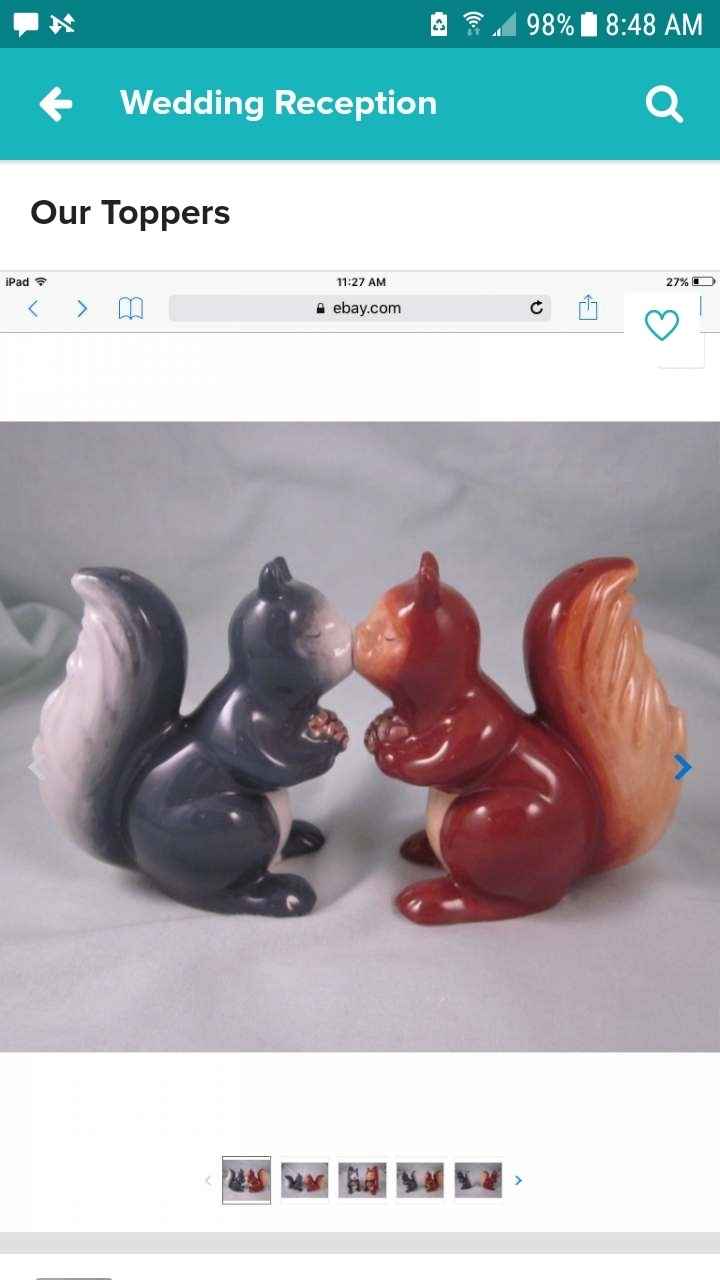Image resolution: width=720 pixels, height=1280 pixels.
Task: Open the squirrel toppers image
Action: point(360,735)
